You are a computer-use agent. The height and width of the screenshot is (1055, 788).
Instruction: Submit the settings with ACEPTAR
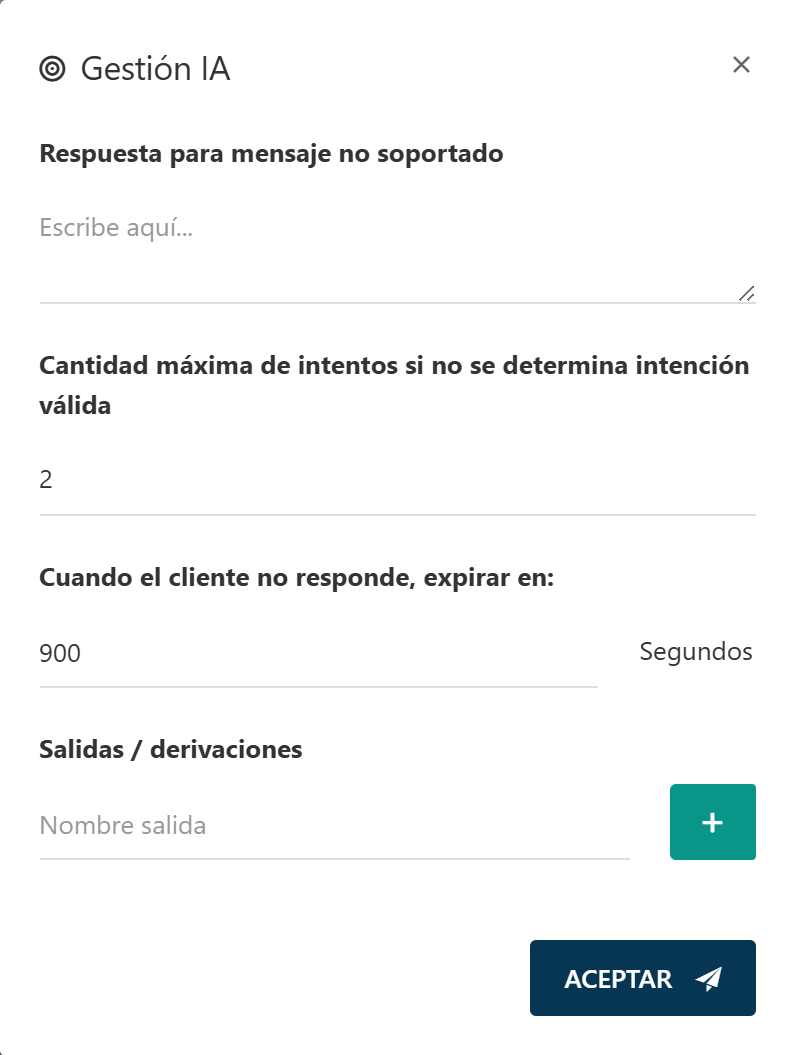pos(642,978)
